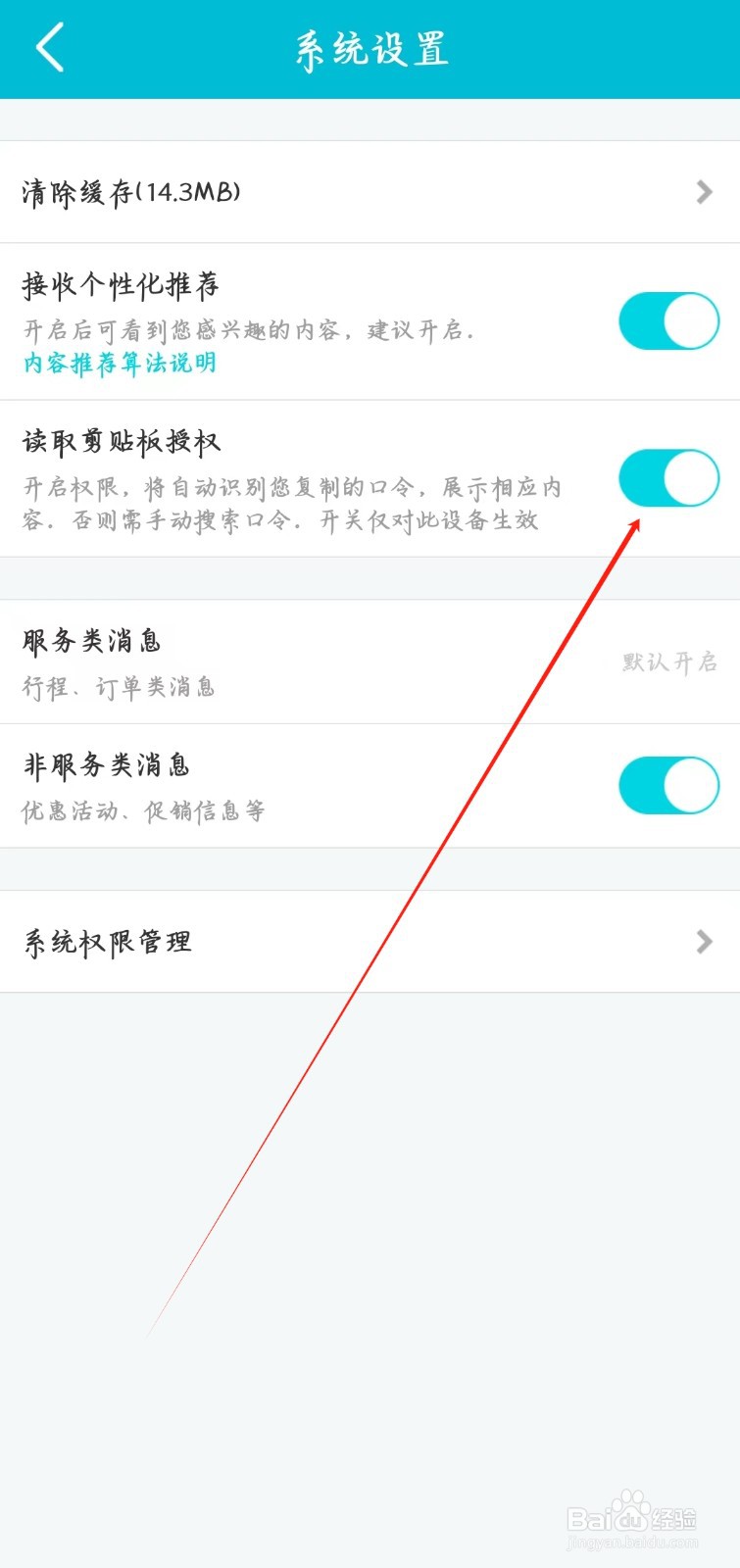
Task: Turn off the 读取剪贴板授权 switch
Action: click(668, 477)
